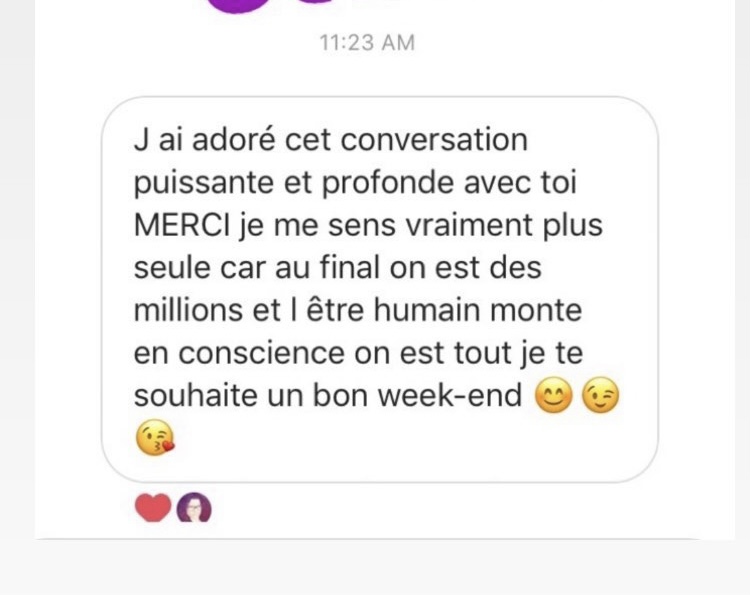Open the heart reaction under the message
Image resolution: width=750 pixels, height=595 pixels.
pyautogui.click(x=153, y=508)
